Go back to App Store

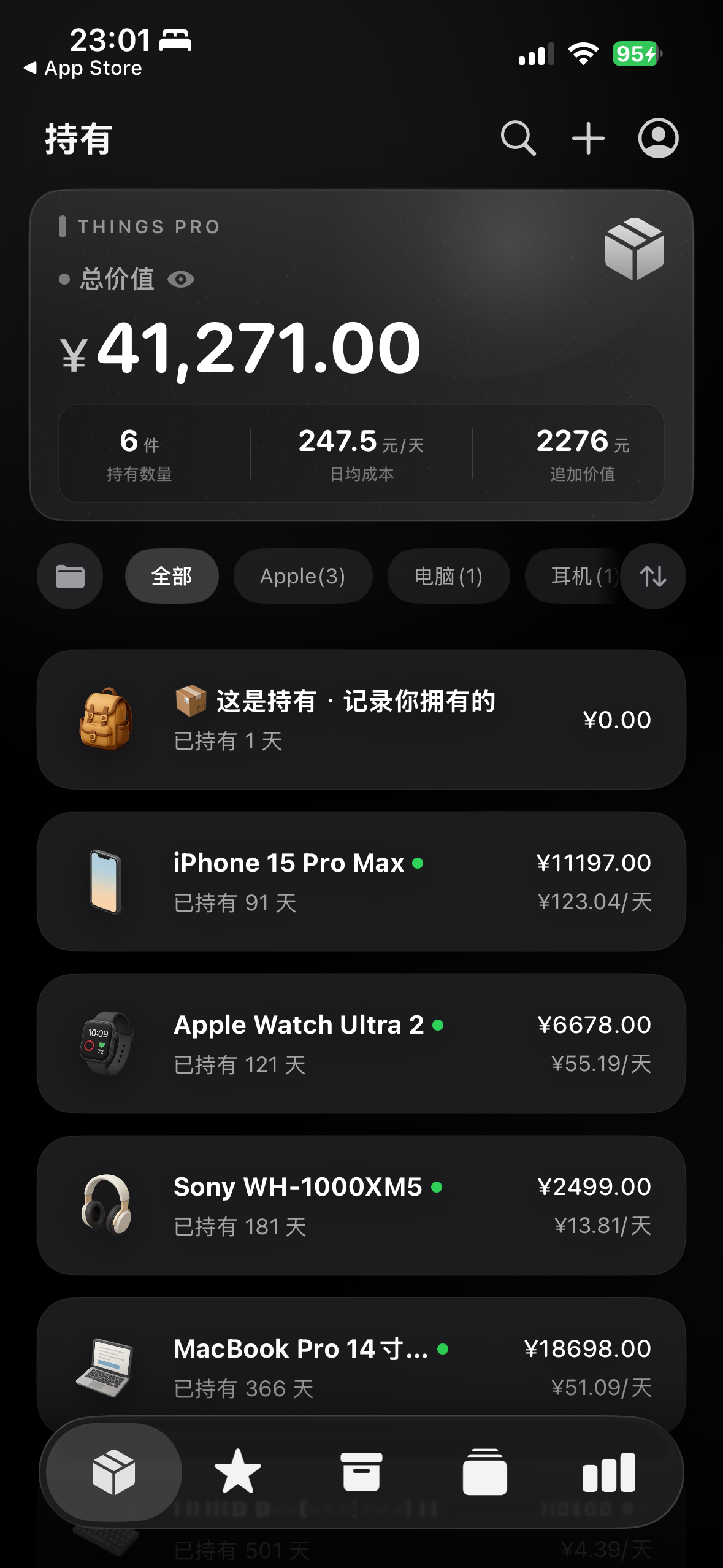tap(83, 68)
